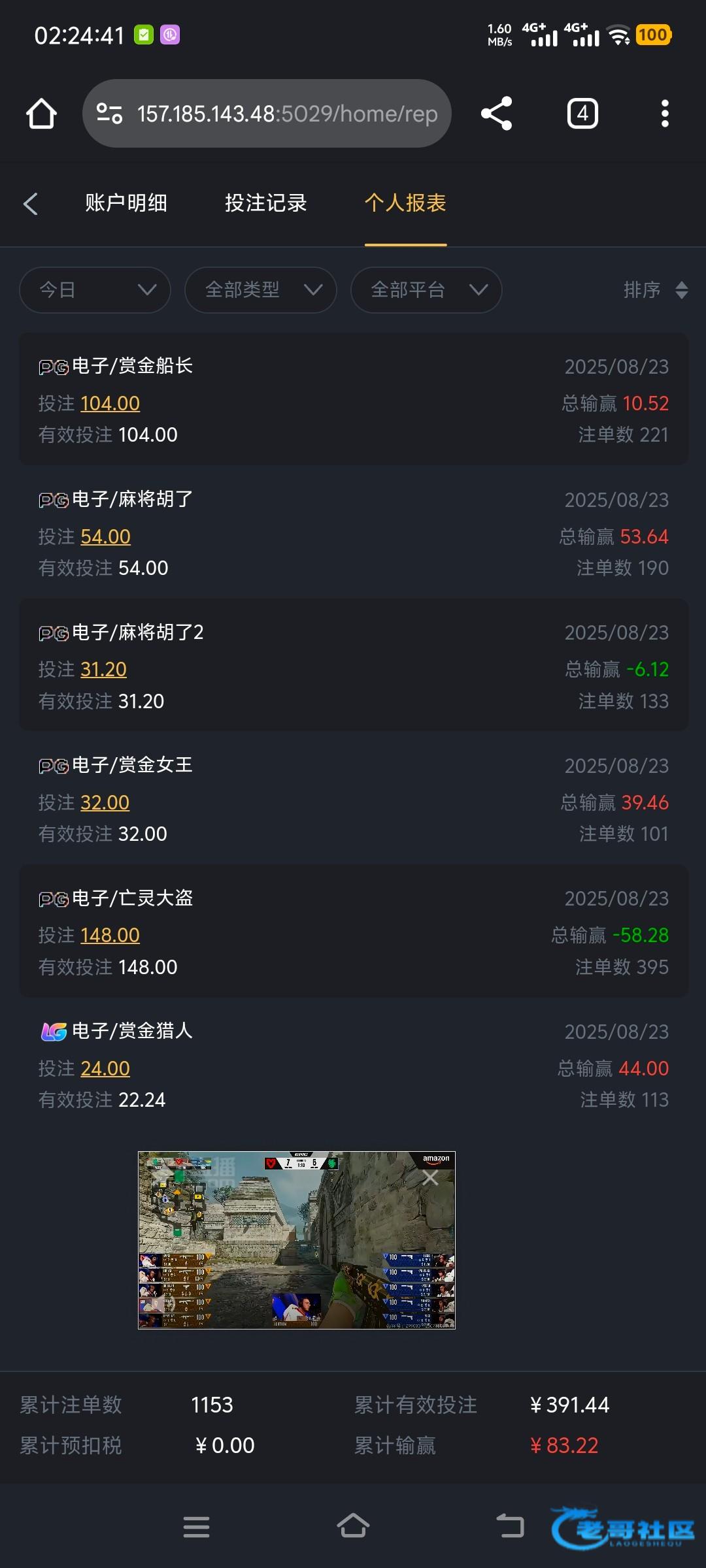
Task: Change the 排序 sort order
Action: tap(654, 289)
